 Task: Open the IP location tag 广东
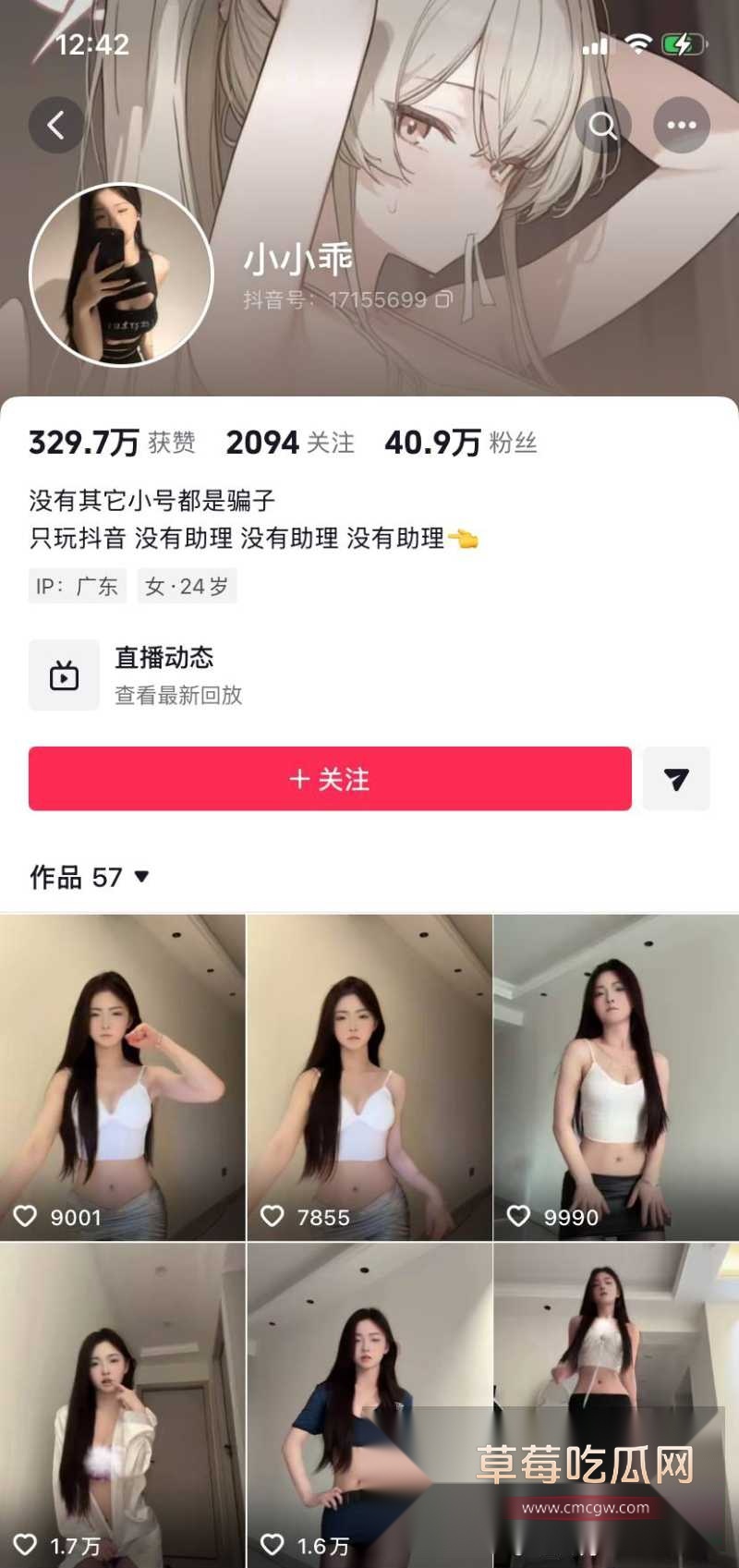tap(77, 586)
